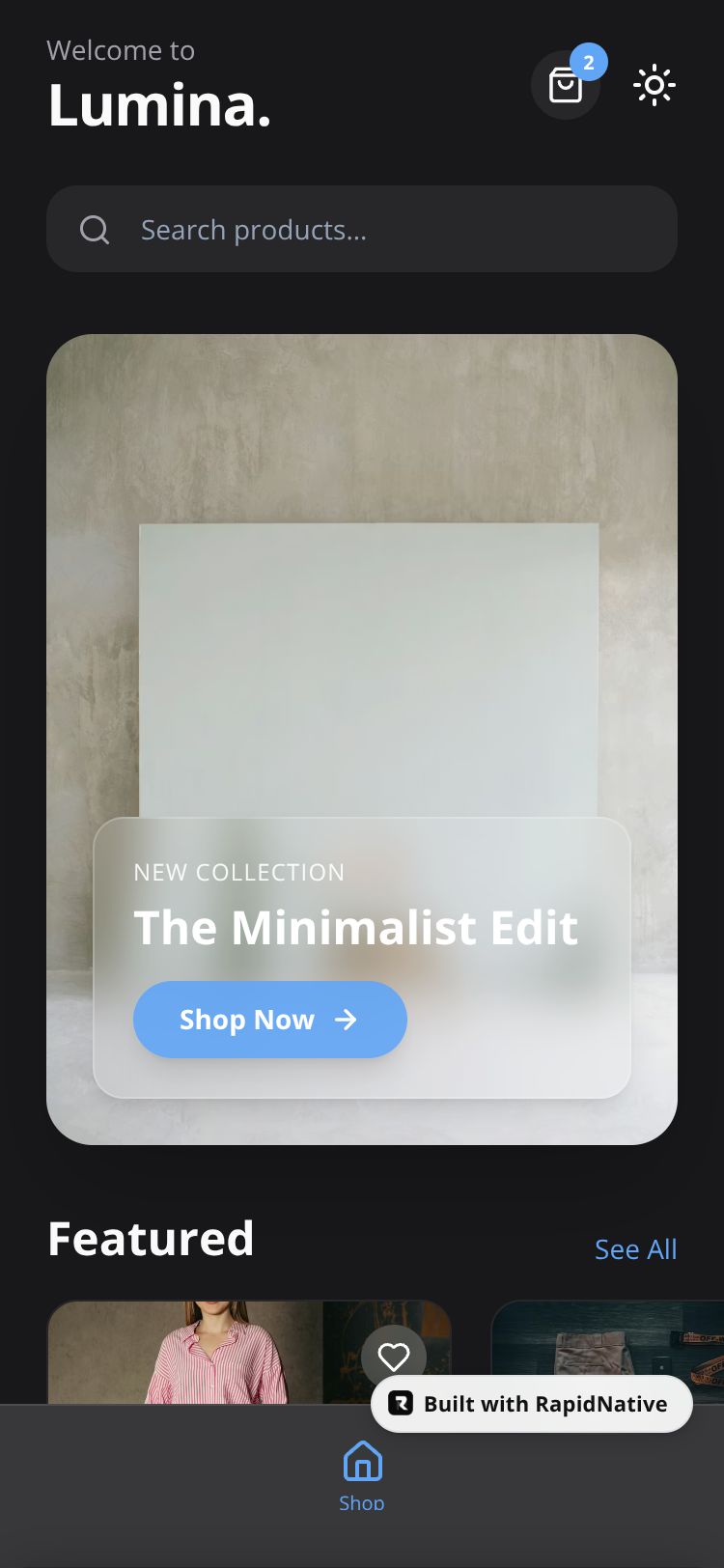Image resolution: width=724 pixels, height=1568 pixels.
Task: Toggle the light theme sun icon
Action: (x=654, y=85)
